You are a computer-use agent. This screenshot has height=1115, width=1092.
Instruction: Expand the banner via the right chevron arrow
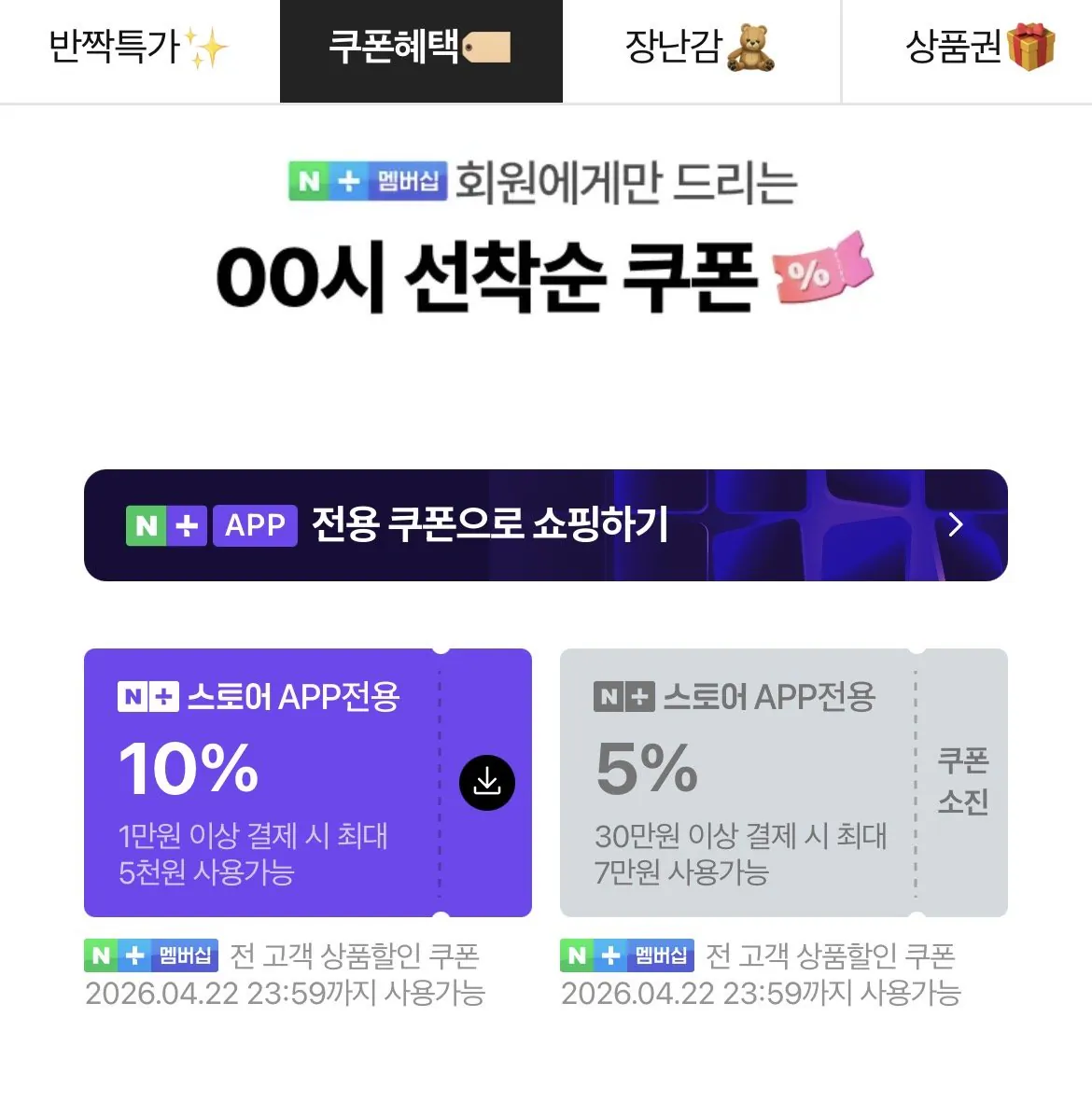954,525
